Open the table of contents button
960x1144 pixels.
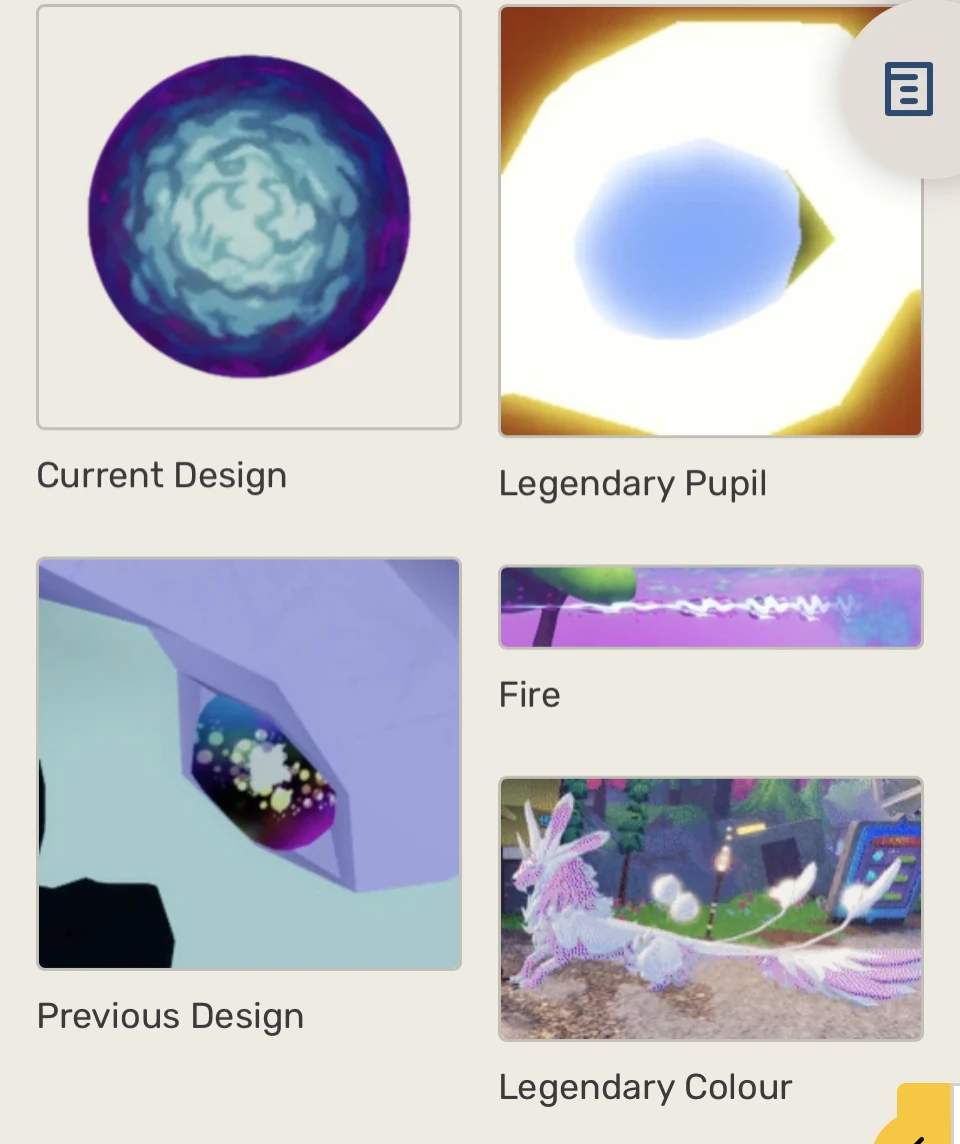908,89
